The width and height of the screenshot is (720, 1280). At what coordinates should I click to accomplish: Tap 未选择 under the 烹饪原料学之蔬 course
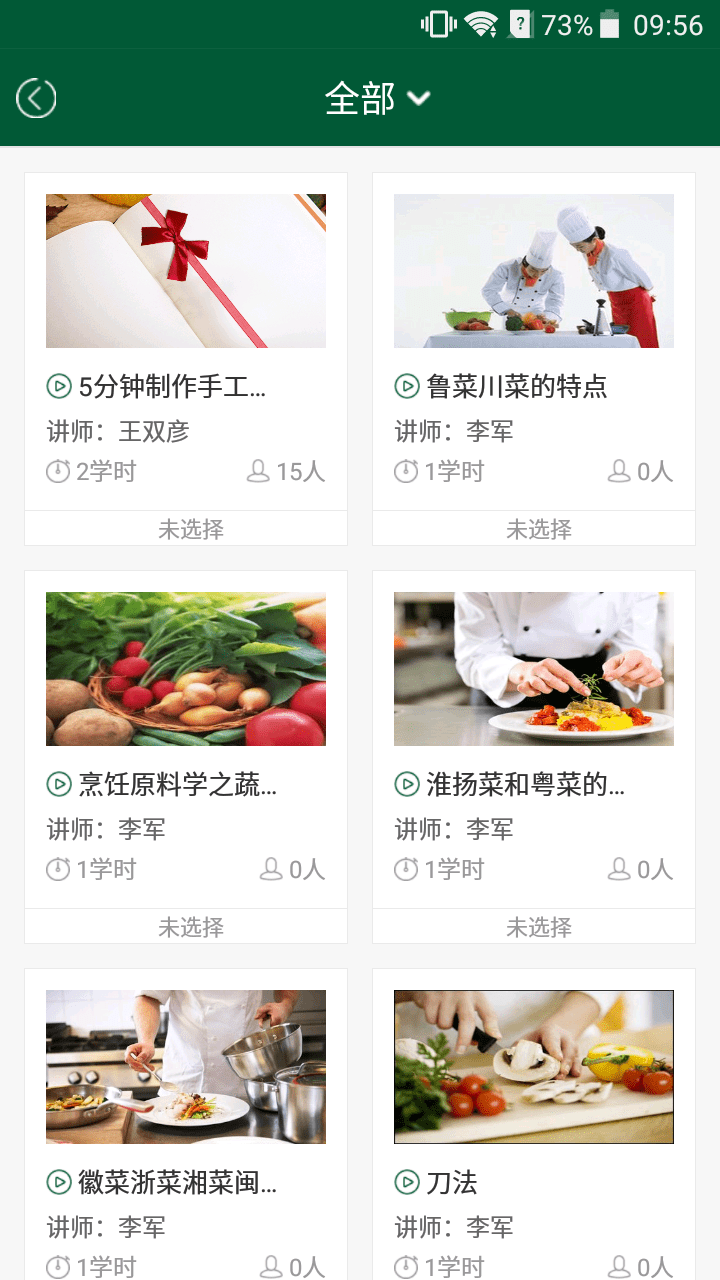190,927
